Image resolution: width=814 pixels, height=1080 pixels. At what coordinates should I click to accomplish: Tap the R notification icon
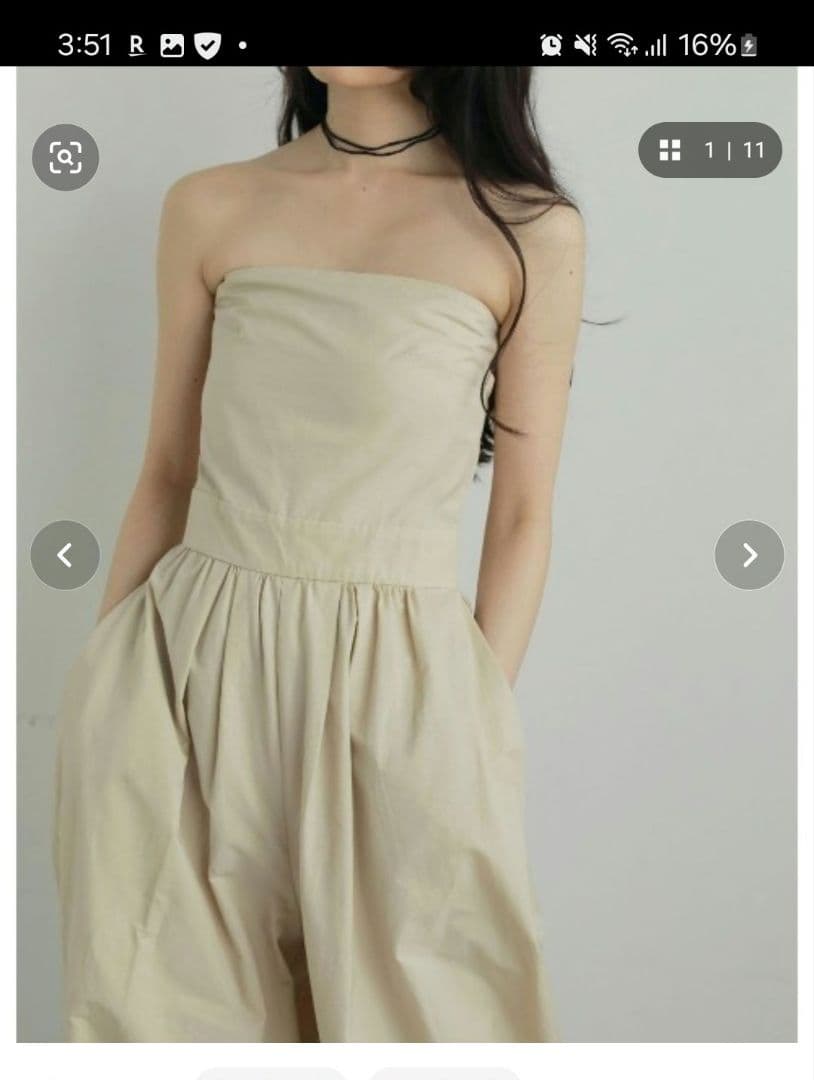[x=135, y=46]
